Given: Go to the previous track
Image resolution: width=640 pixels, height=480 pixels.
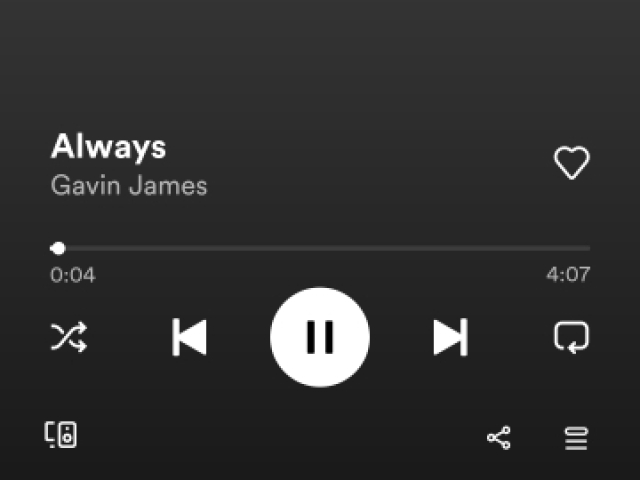Looking at the screenshot, I should [x=189, y=337].
